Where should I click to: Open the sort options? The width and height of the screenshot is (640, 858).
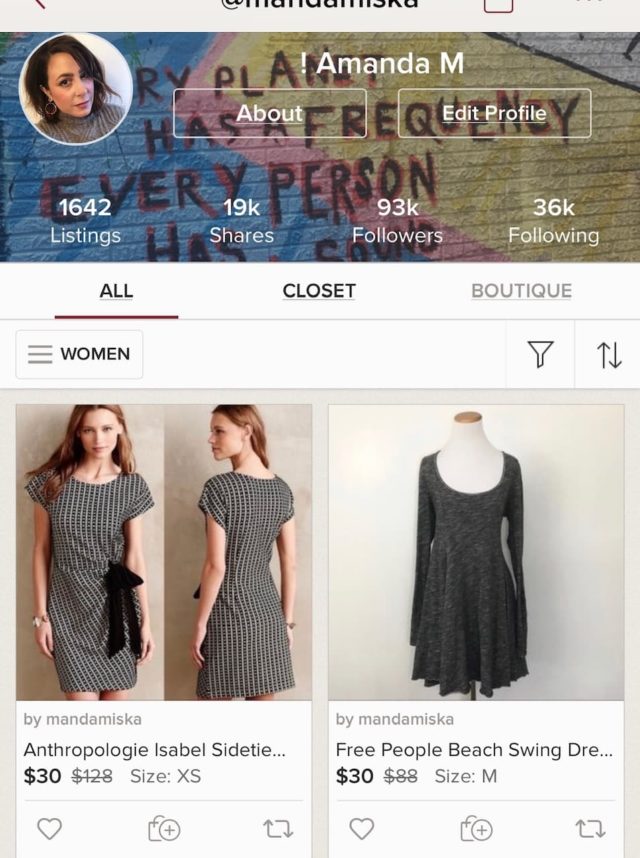coord(609,354)
